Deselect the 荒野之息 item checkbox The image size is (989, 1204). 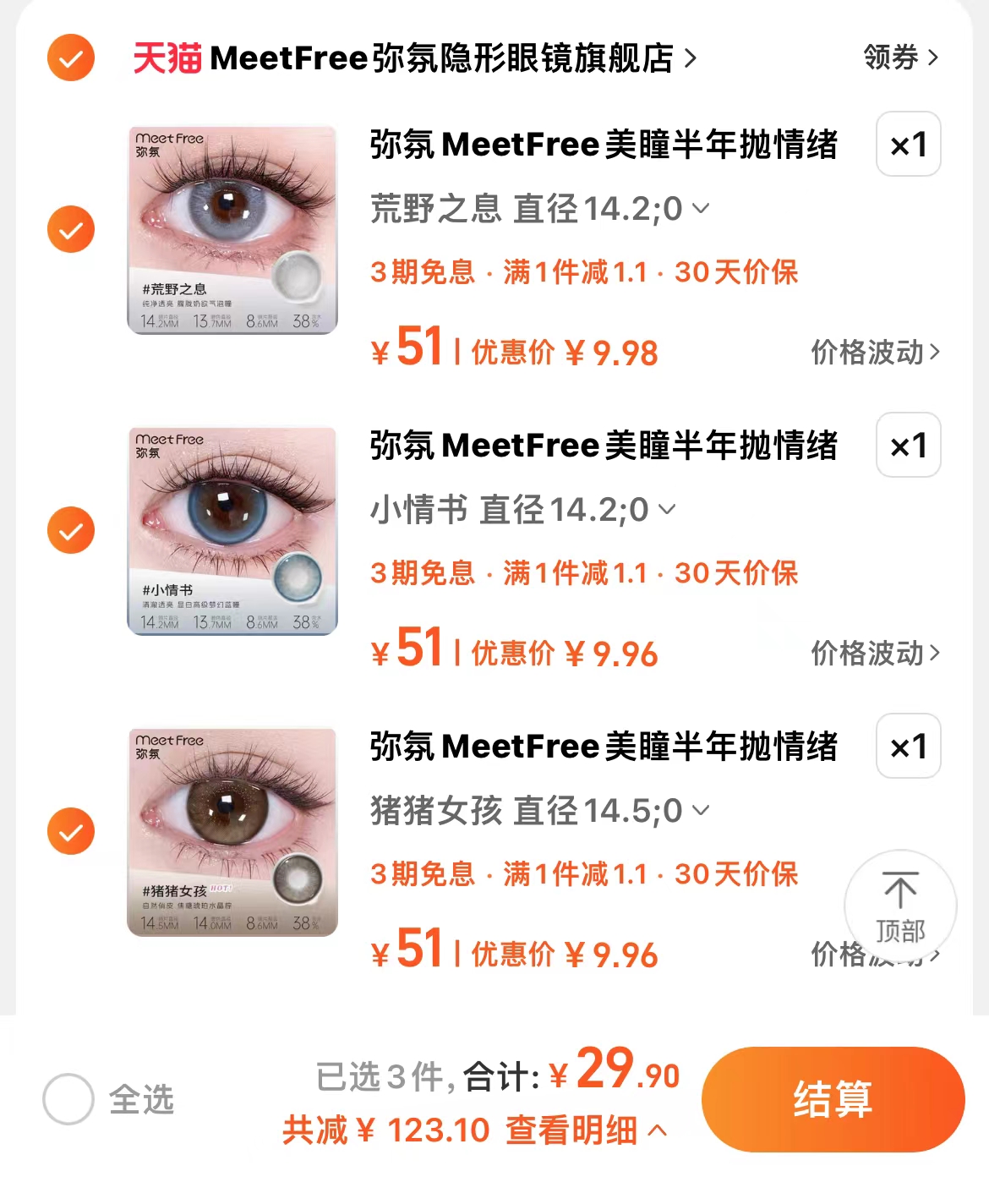(x=71, y=228)
